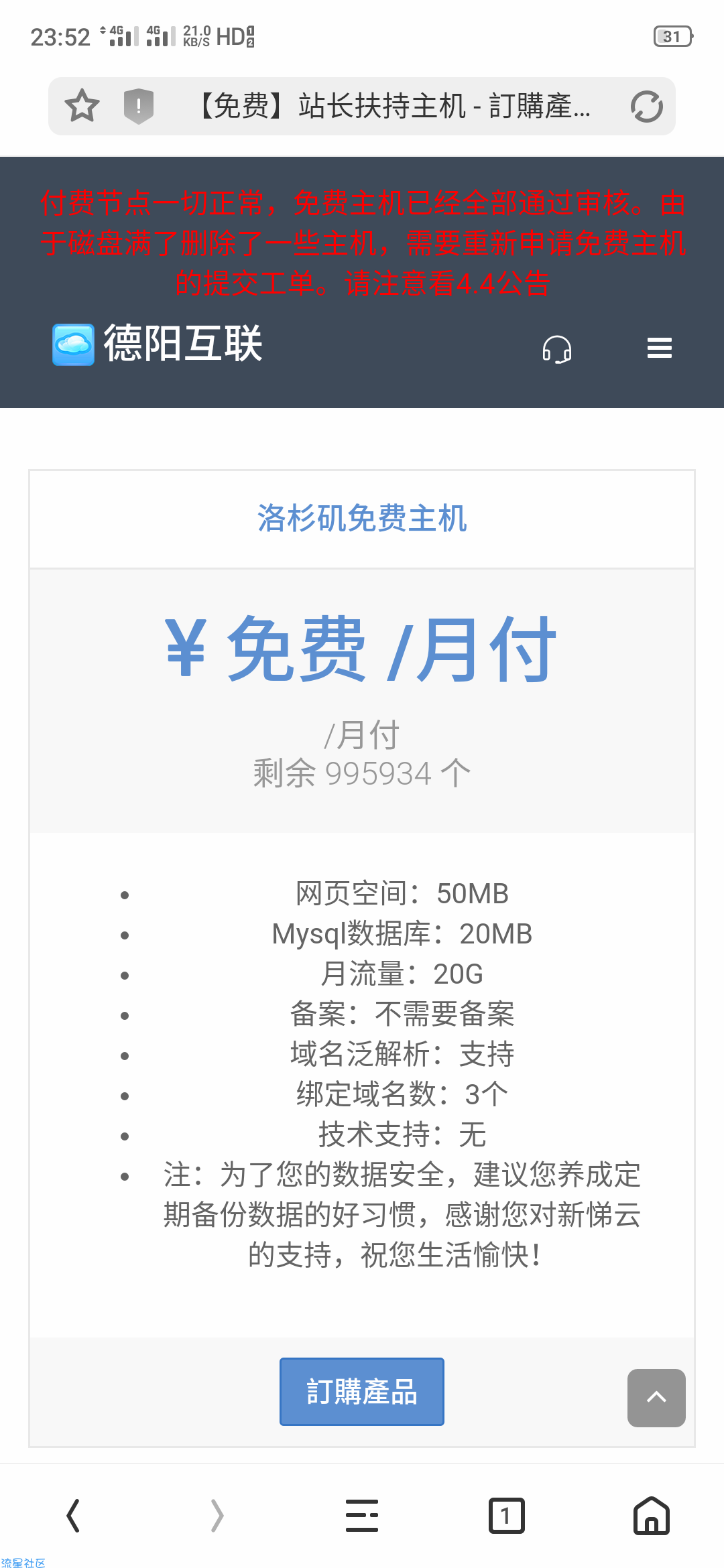
Task: Open the site security shield info
Action: point(139,106)
